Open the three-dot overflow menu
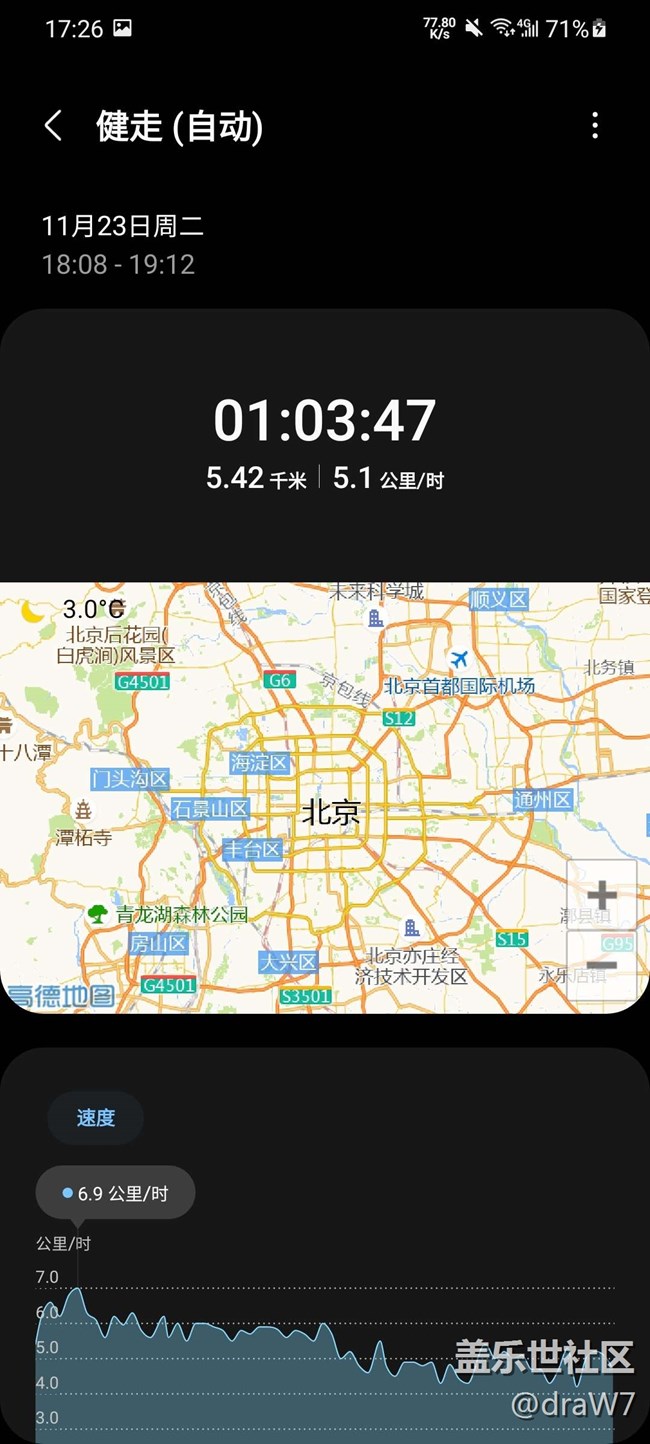This screenshot has width=650, height=1444. tap(595, 126)
